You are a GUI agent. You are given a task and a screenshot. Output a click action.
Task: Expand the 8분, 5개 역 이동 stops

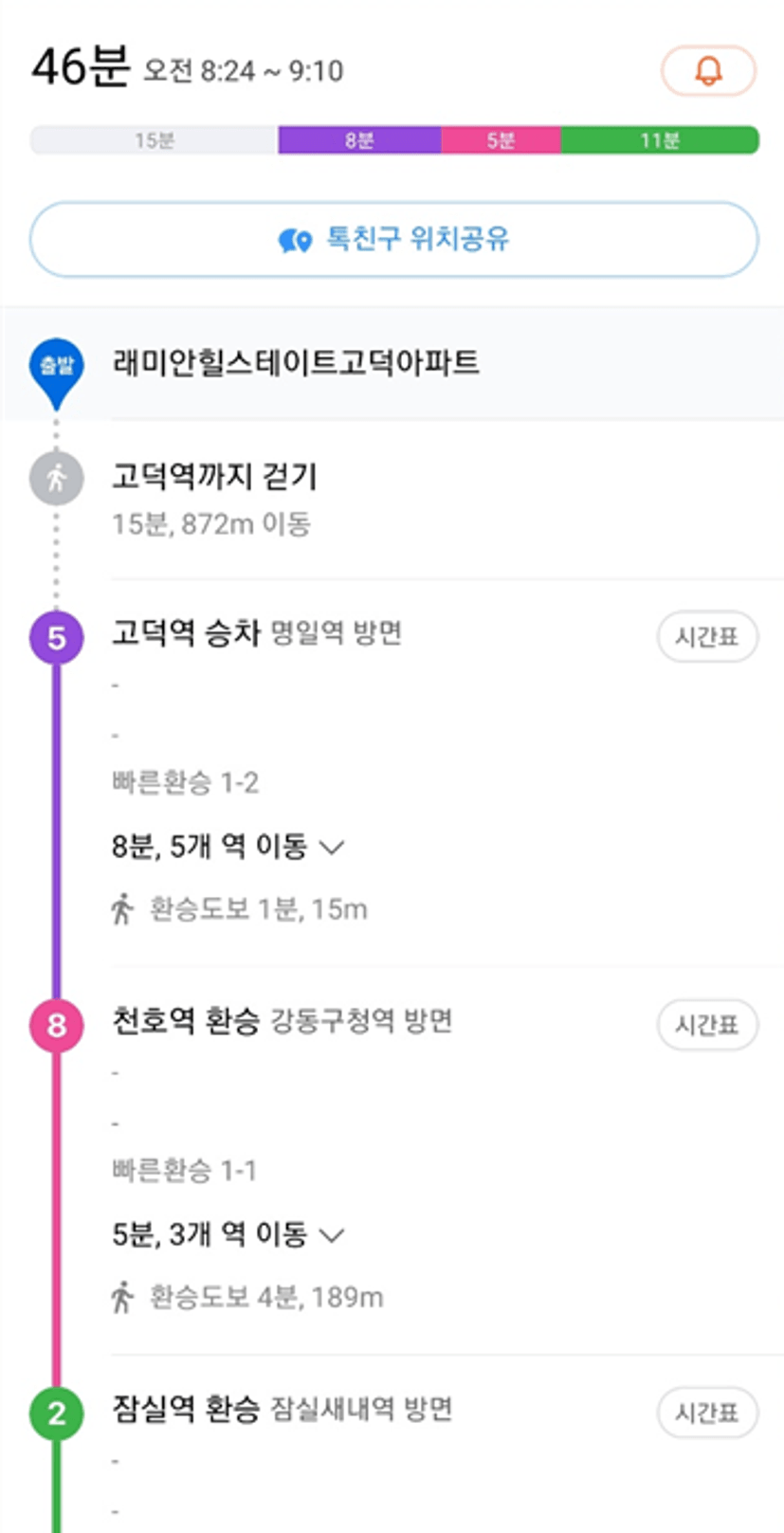click(x=228, y=846)
